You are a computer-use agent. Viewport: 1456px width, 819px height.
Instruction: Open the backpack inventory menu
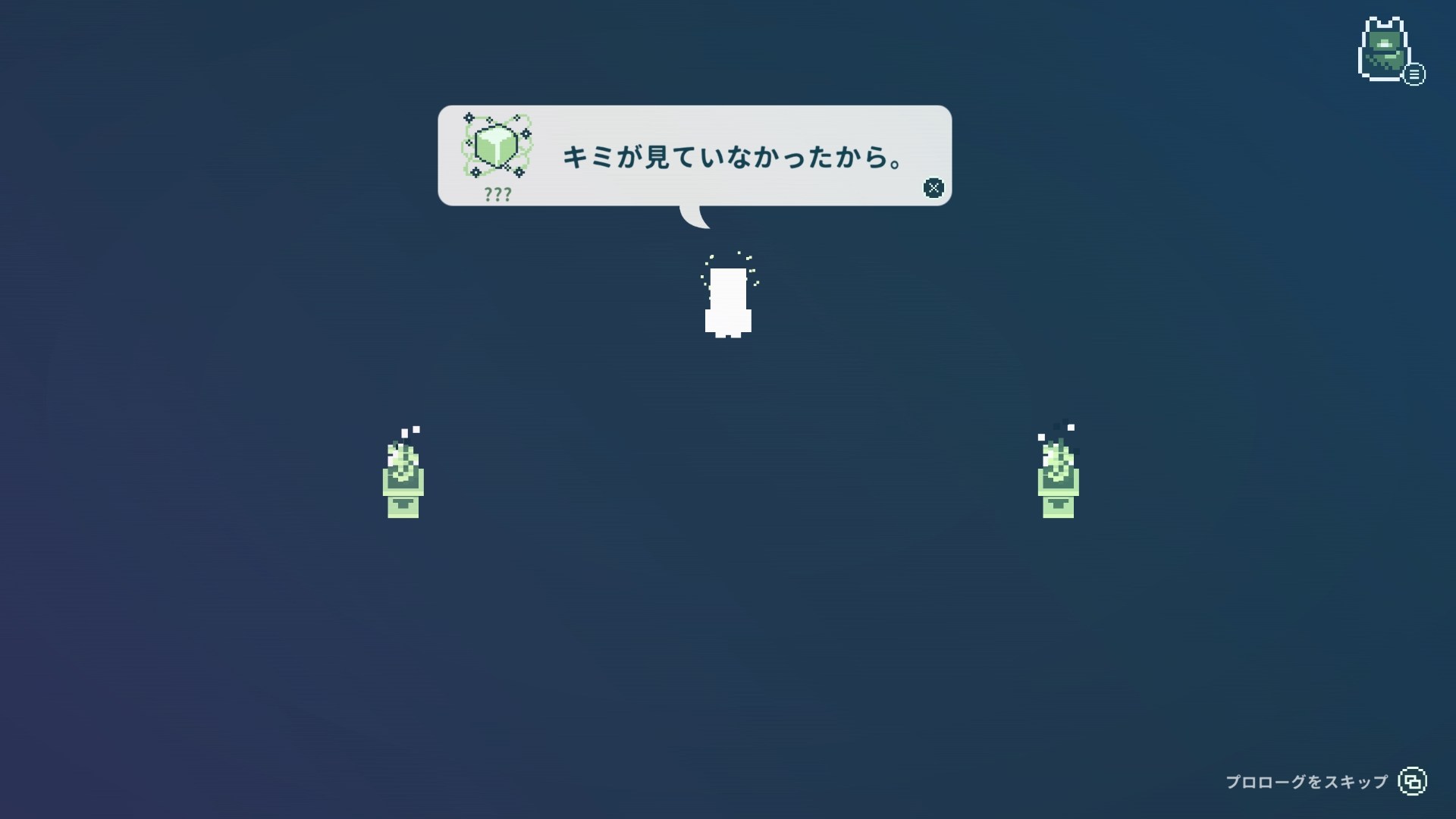click(x=1385, y=50)
